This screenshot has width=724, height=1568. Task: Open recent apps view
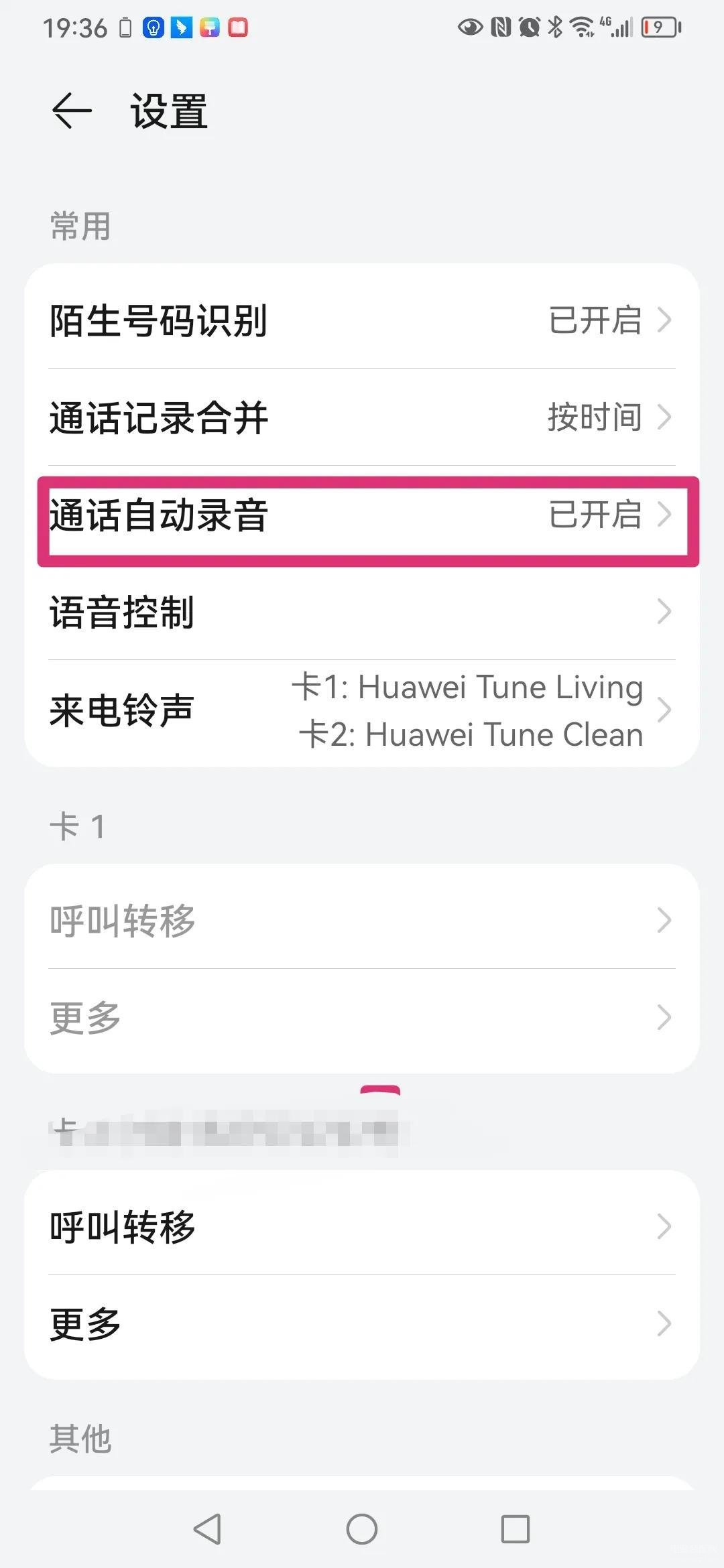(x=516, y=1528)
